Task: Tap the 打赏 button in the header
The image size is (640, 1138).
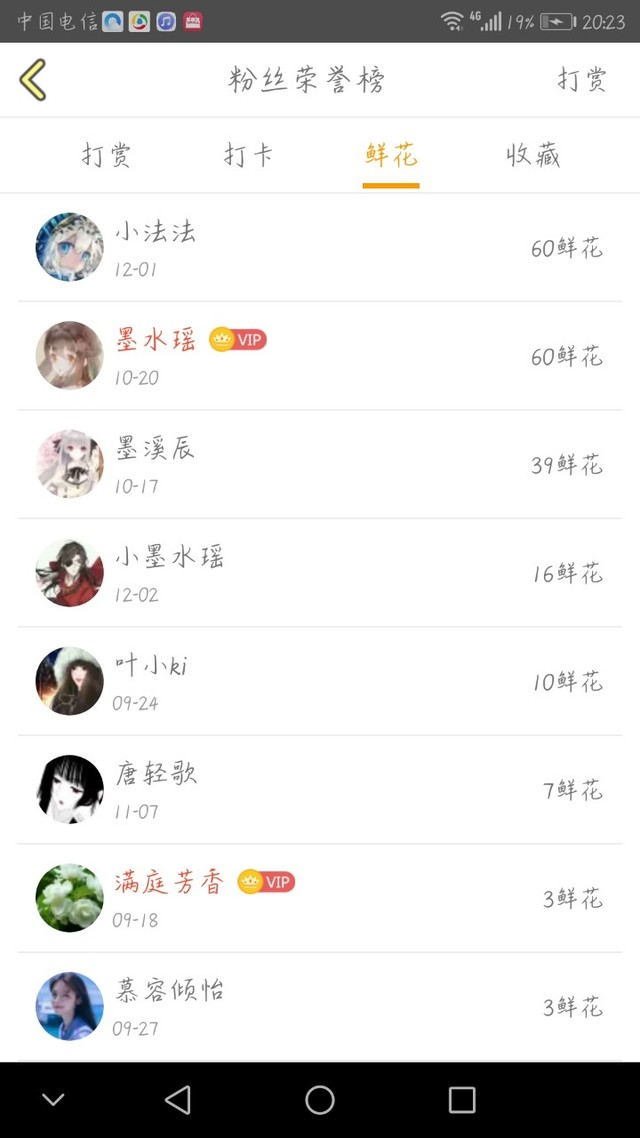Action: [582, 79]
